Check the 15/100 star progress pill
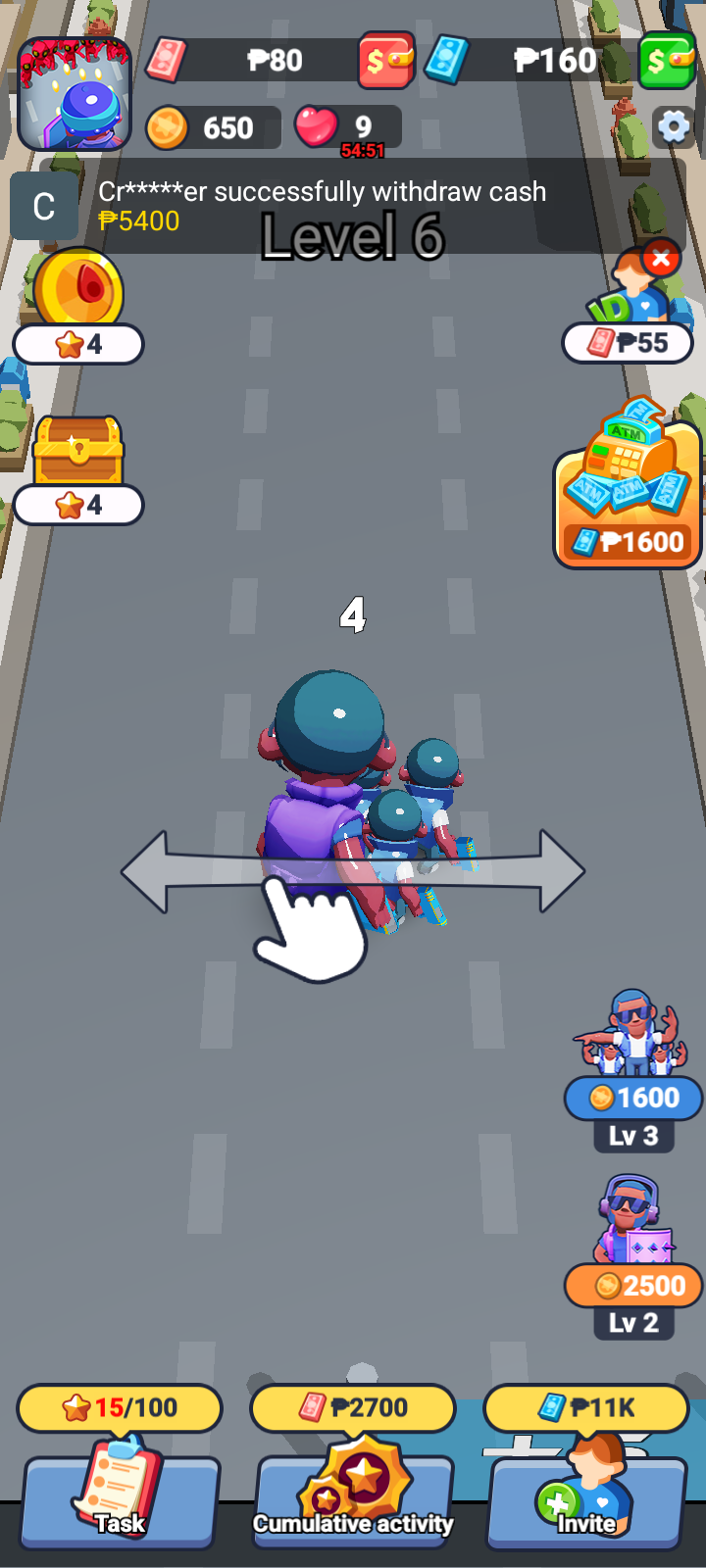706x1568 pixels. (x=118, y=1408)
